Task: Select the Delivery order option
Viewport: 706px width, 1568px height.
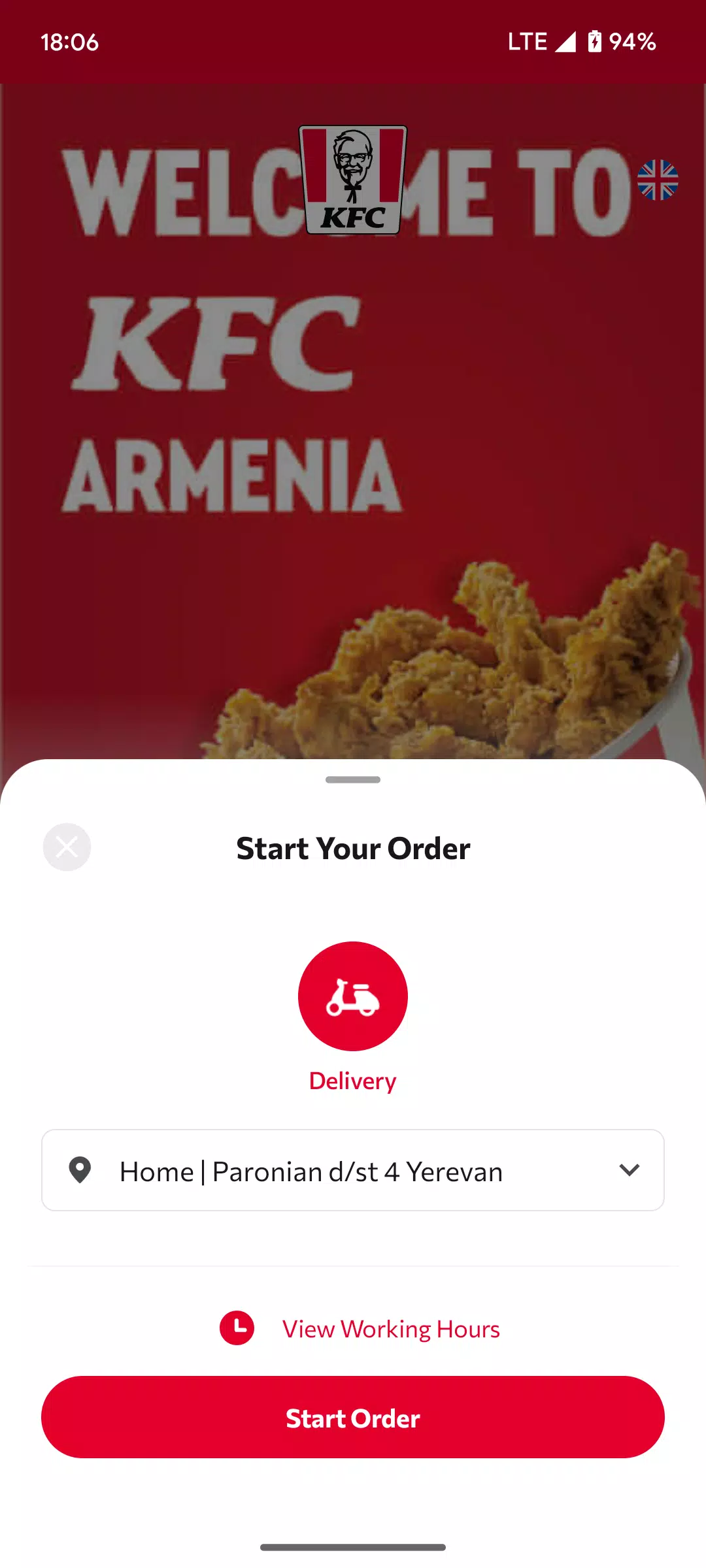Action: pos(352,996)
